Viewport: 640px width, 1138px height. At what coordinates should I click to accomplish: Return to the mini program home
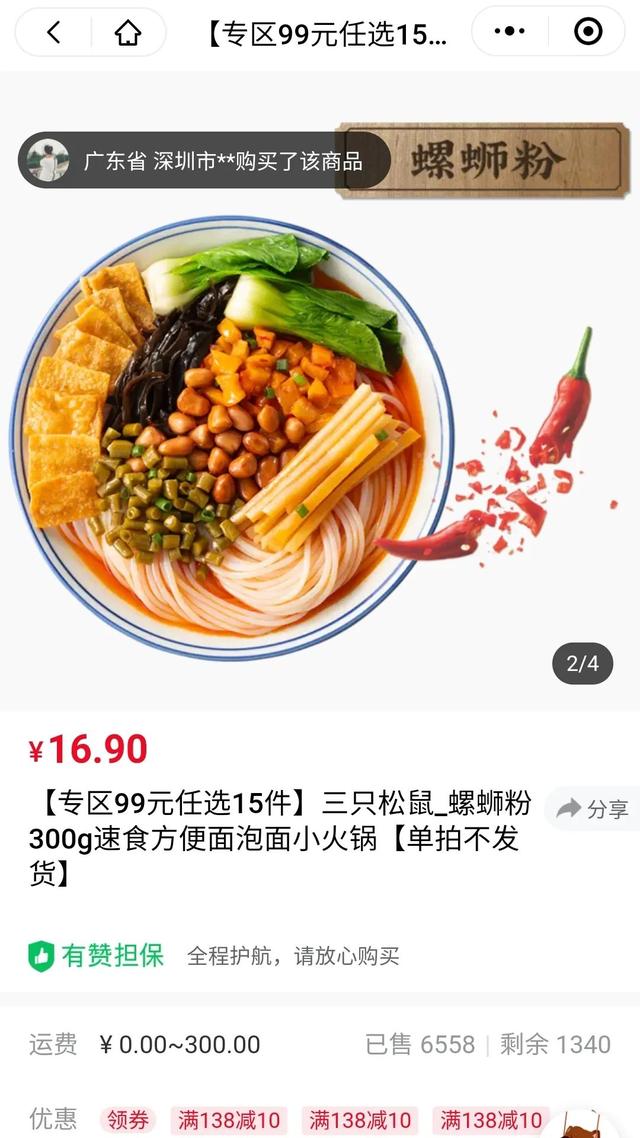tap(128, 32)
